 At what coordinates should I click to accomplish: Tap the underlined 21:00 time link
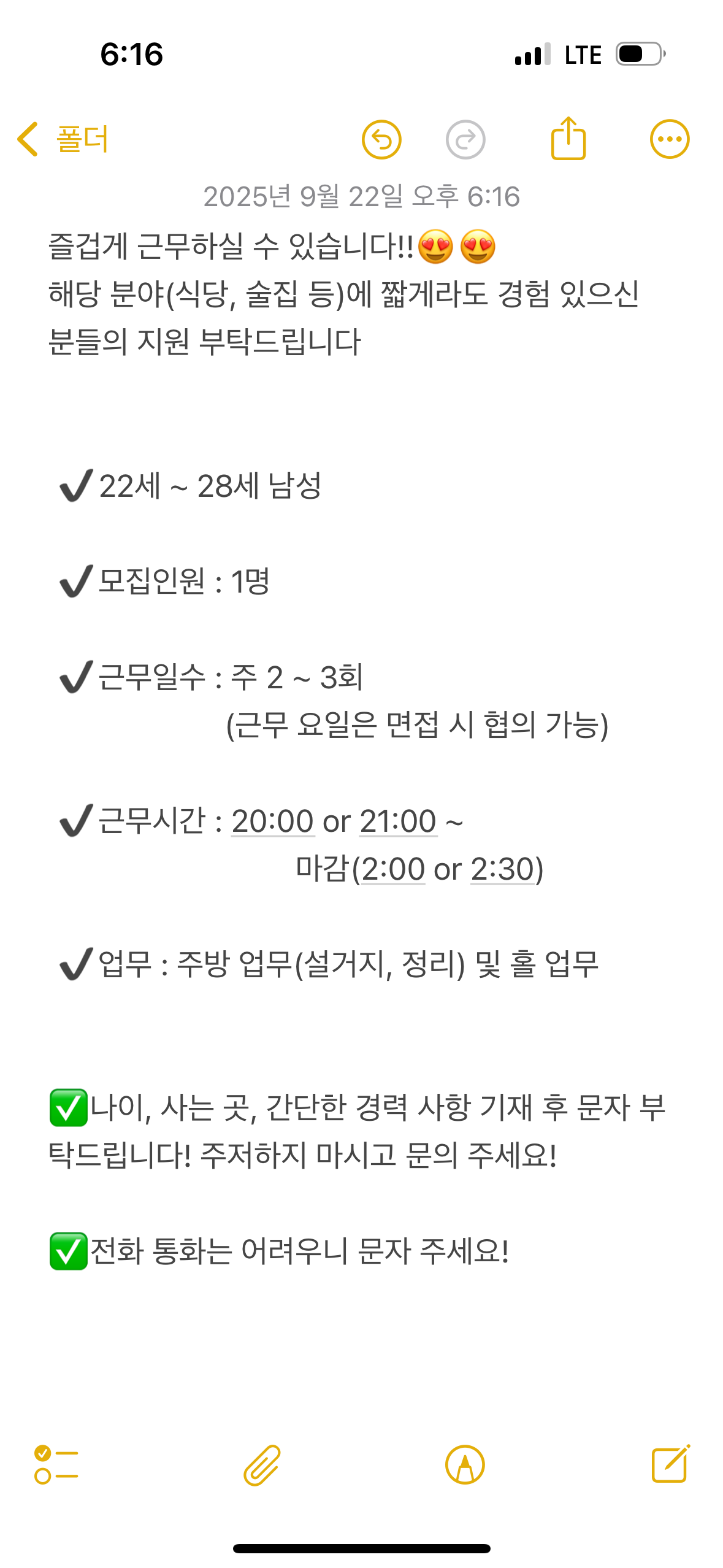(x=398, y=821)
